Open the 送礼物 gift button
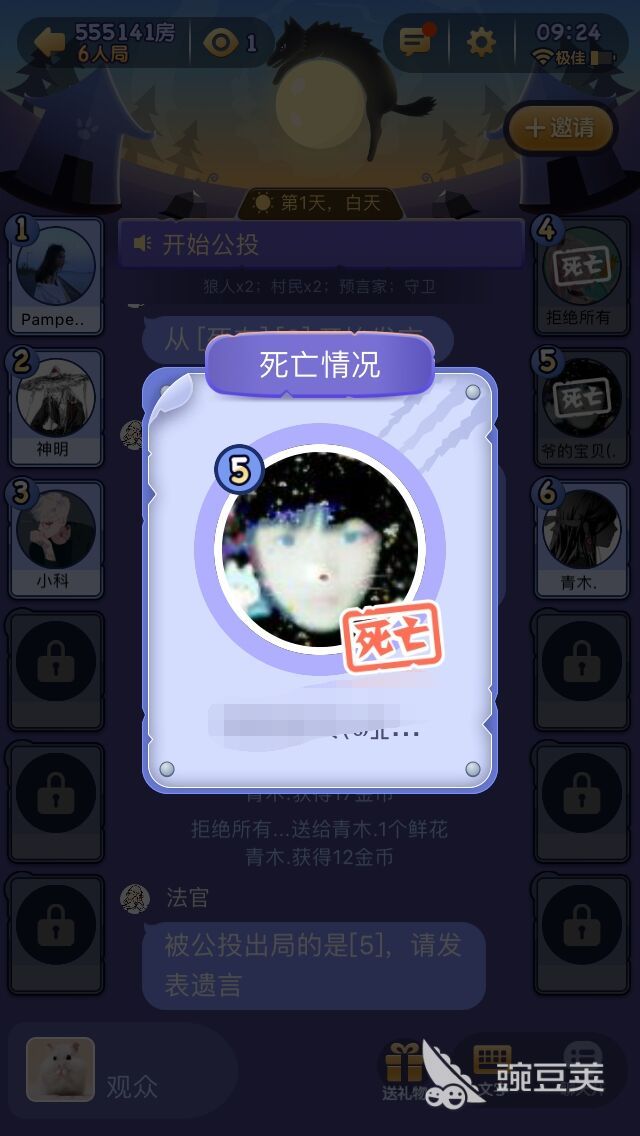Screen dimensions: 640x1136 405,1070
